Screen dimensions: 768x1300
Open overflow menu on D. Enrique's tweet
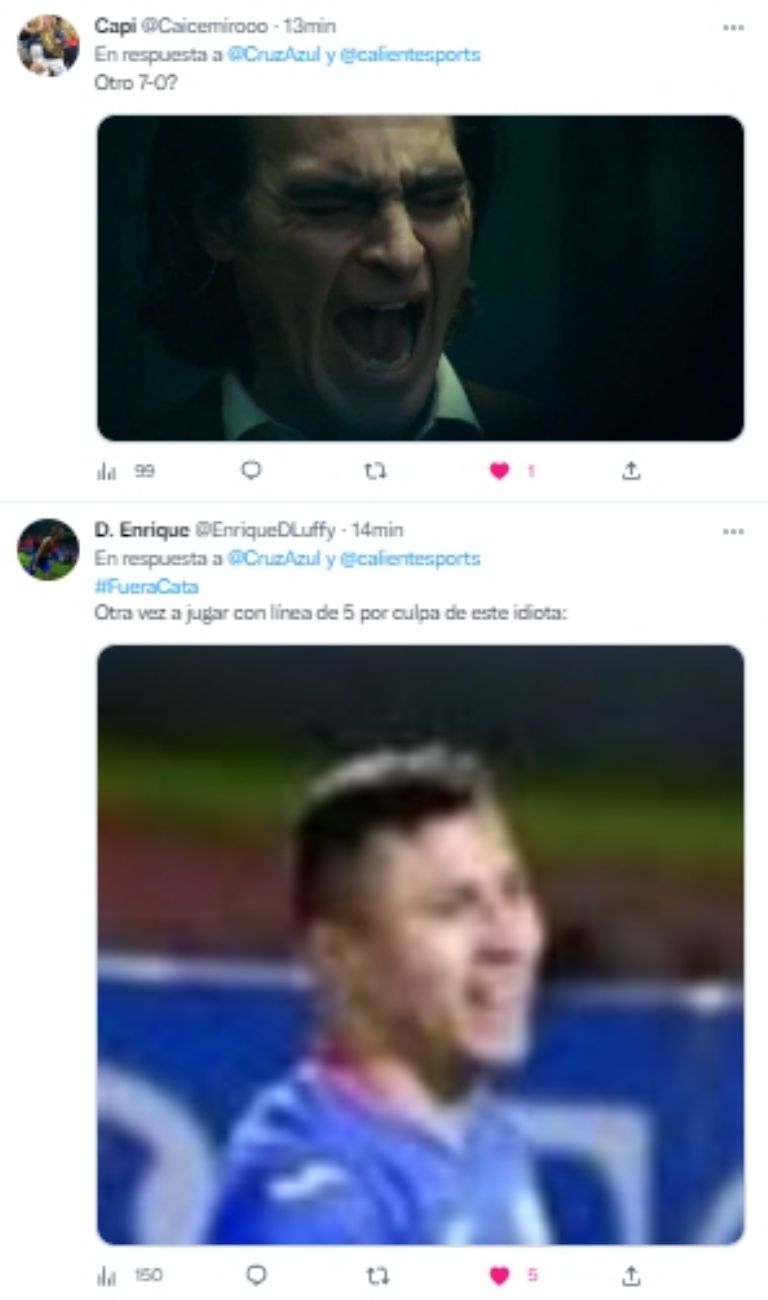(733, 531)
